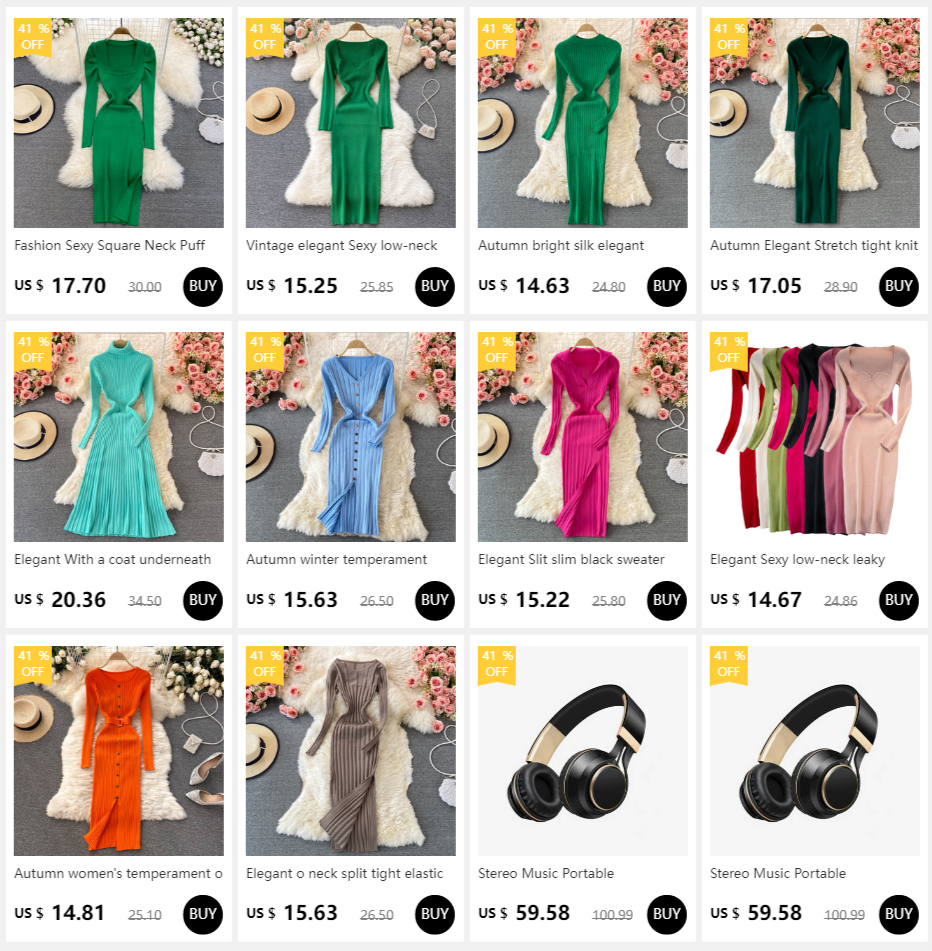Buy the Autumn Elegant Stretch tight knit dress
Screen dimensions: 932x951
click(x=899, y=286)
